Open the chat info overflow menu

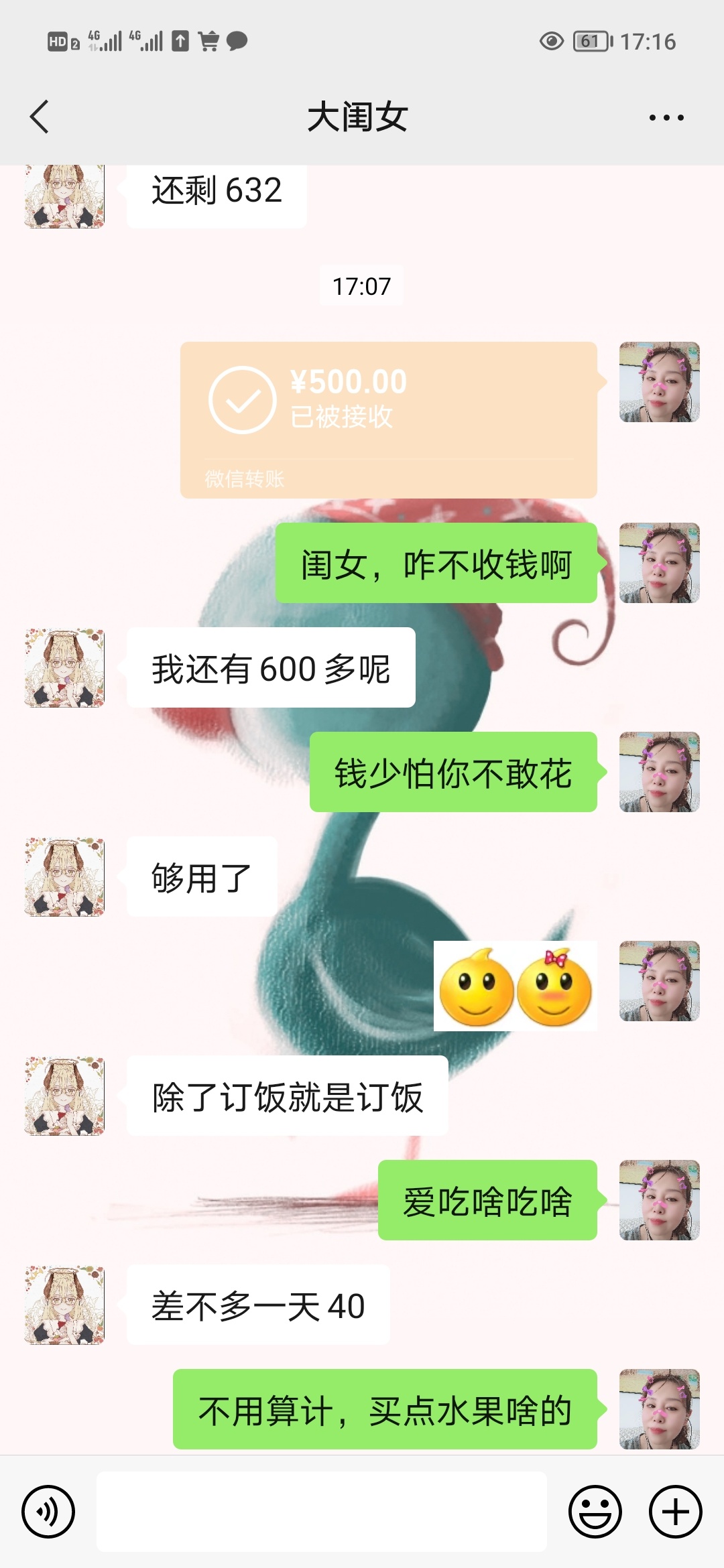pos(666,117)
